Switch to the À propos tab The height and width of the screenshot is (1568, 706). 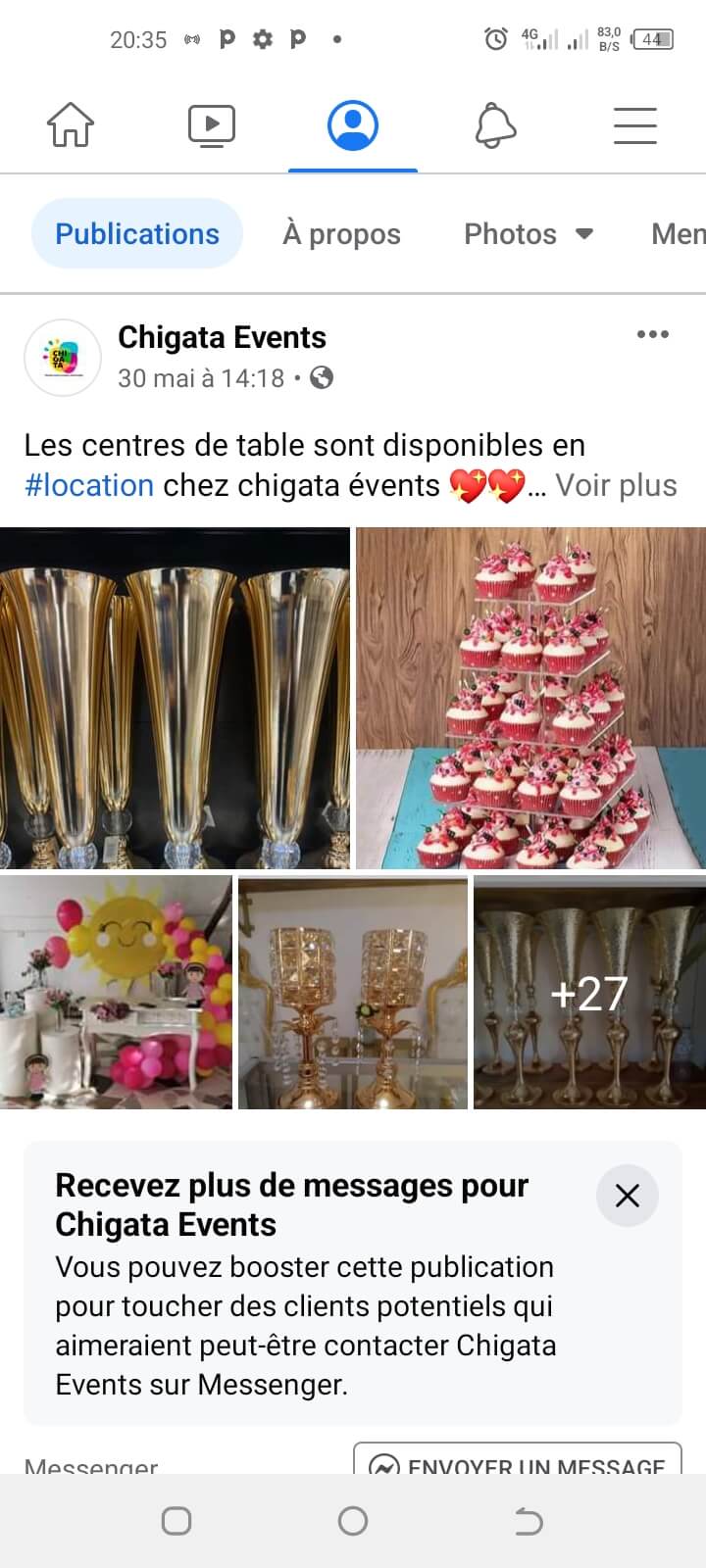(341, 234)
